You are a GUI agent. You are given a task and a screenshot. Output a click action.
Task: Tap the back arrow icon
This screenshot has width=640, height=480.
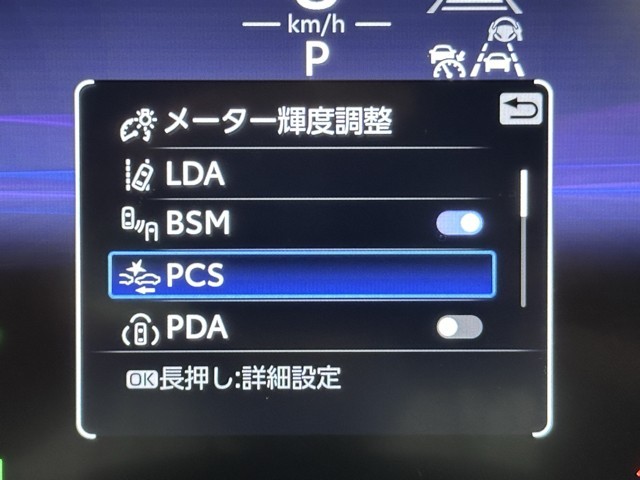click(520, 109)
